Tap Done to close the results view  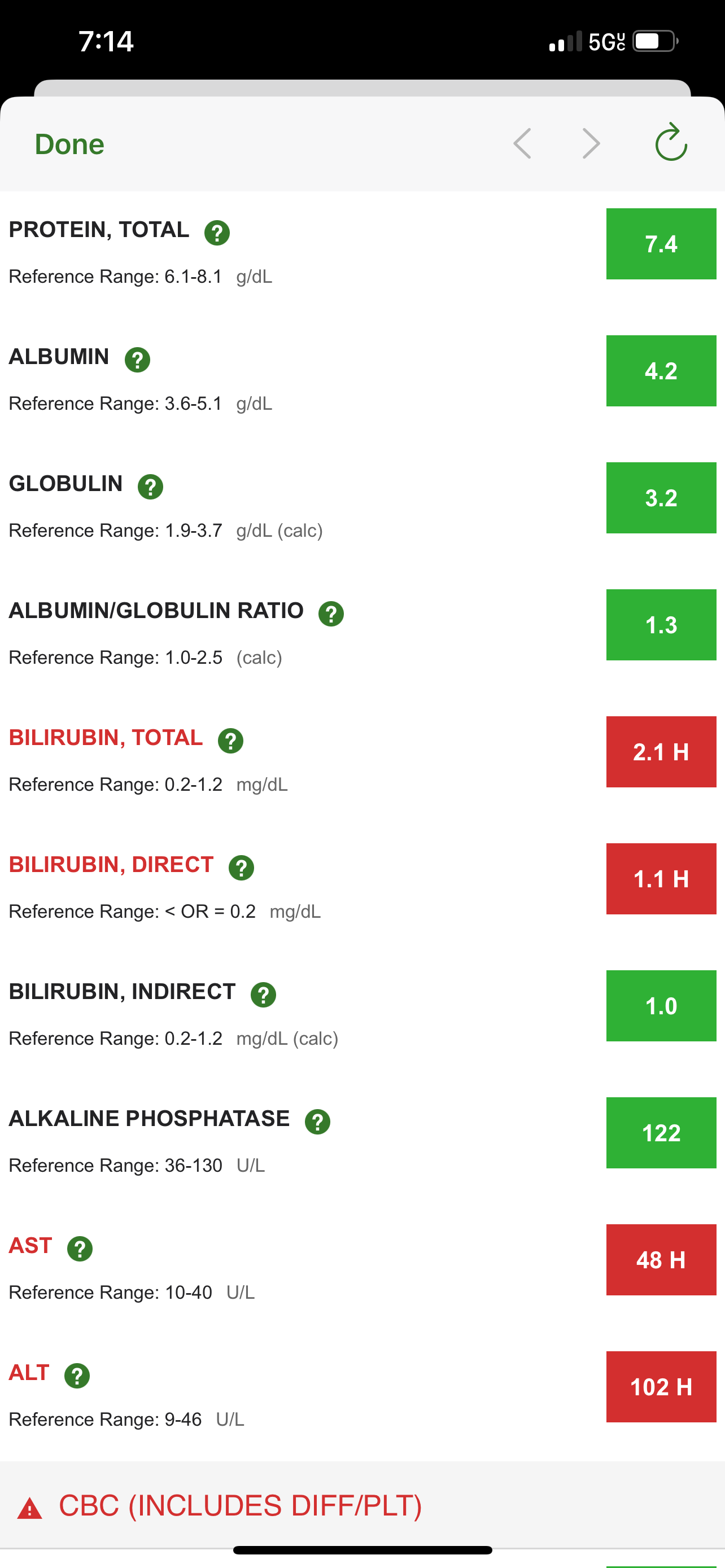coord(69,144)
